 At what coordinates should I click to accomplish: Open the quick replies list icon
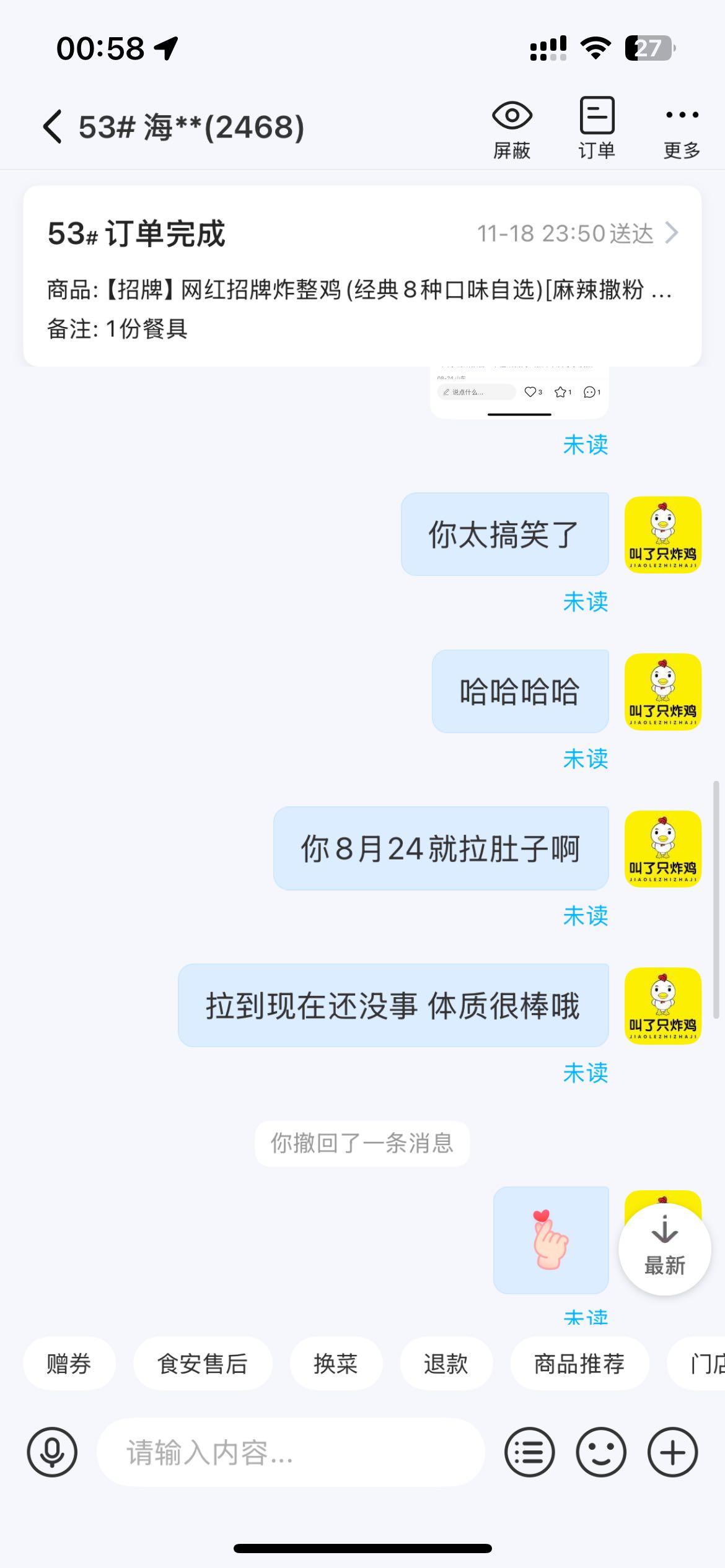point(530,1452)
